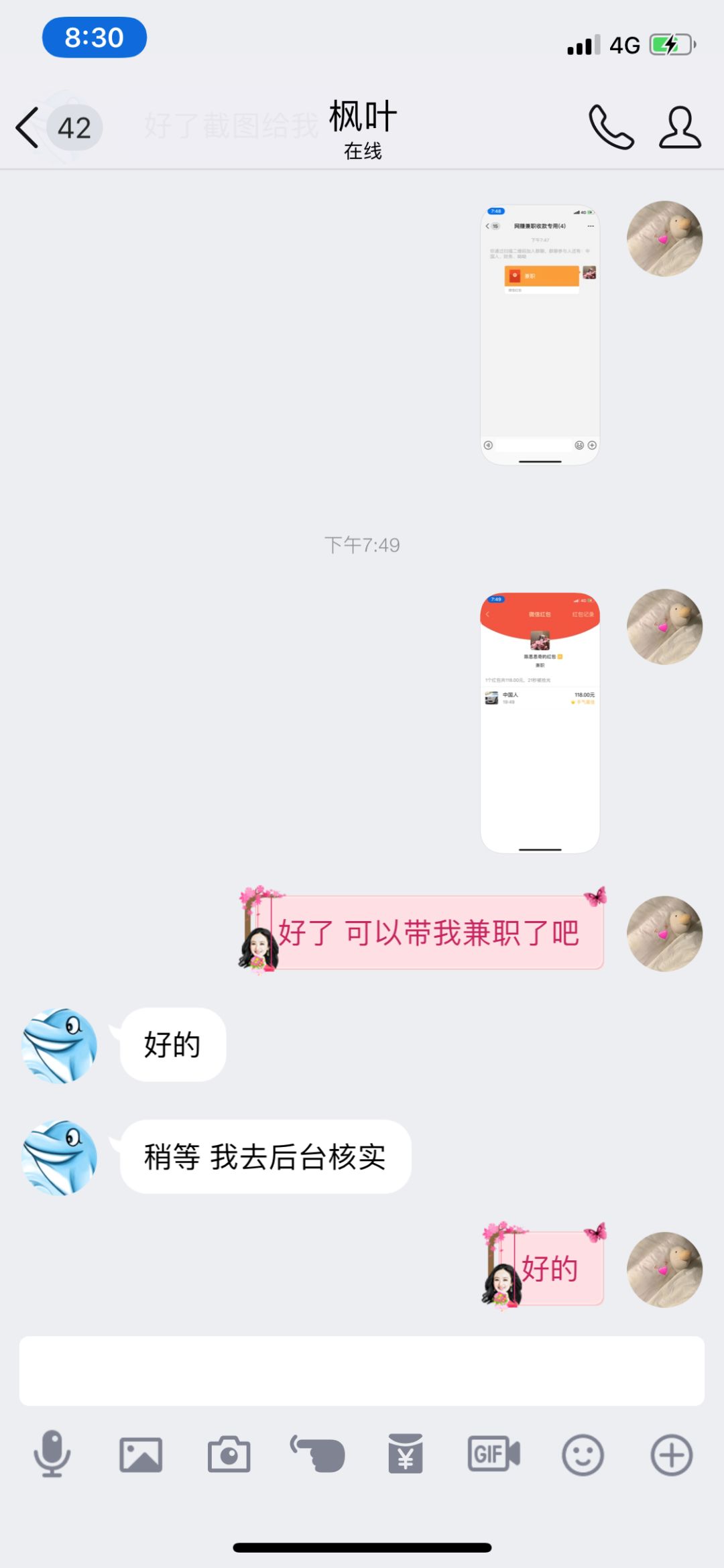
Task: Start a voice call with 枫叶
Action: 611,127
